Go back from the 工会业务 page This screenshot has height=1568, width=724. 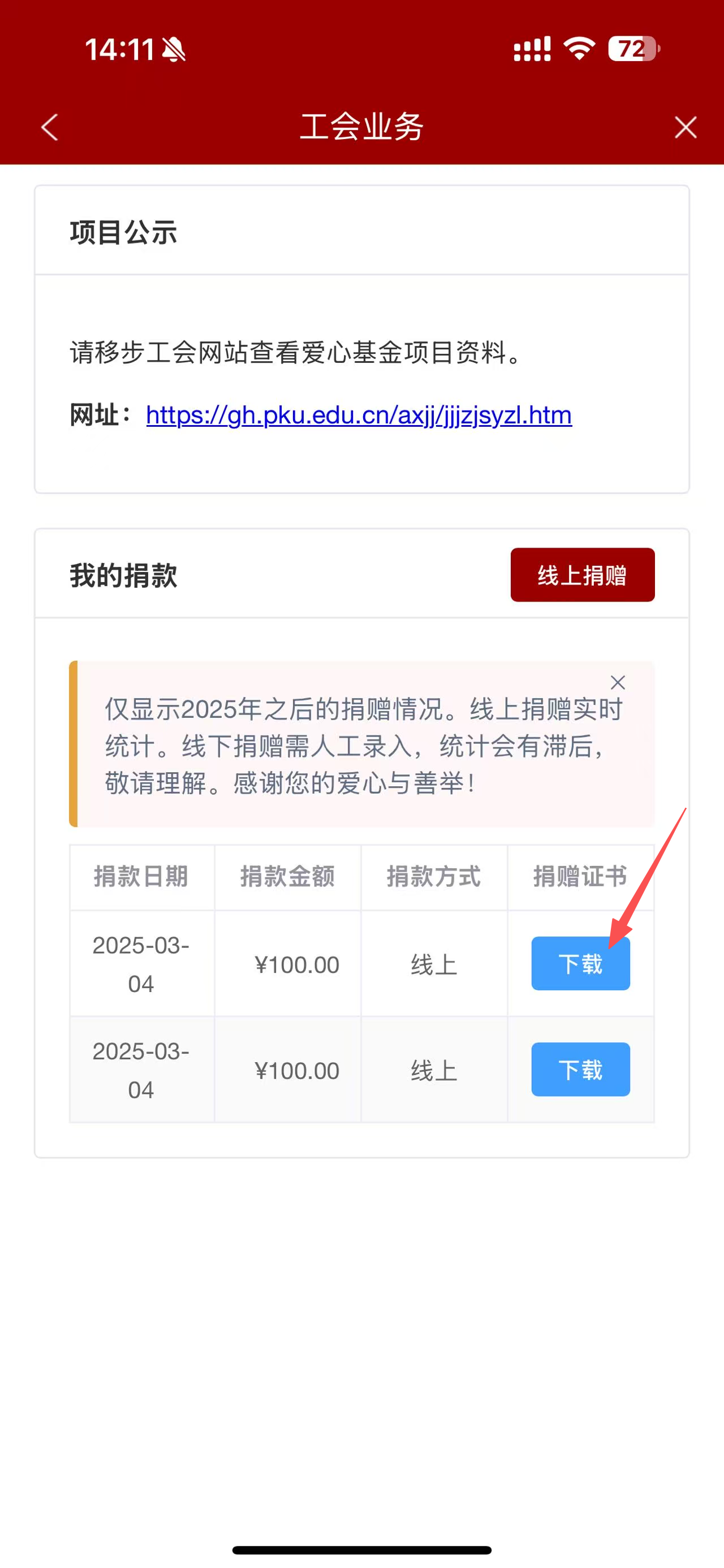pyautogui.click(x=50, y=127)
